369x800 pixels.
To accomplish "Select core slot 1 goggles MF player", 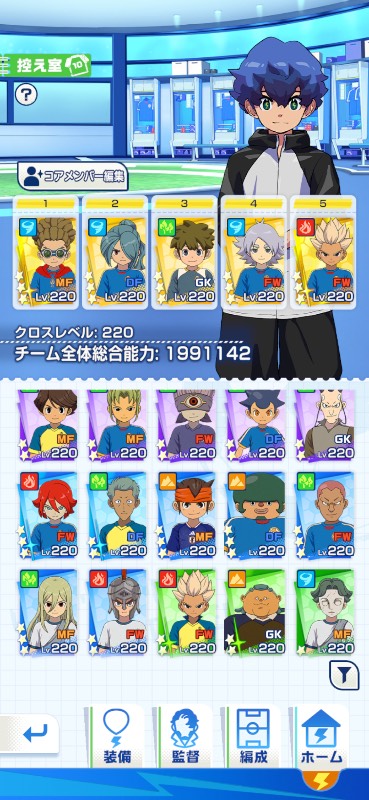I will [46, 253].
